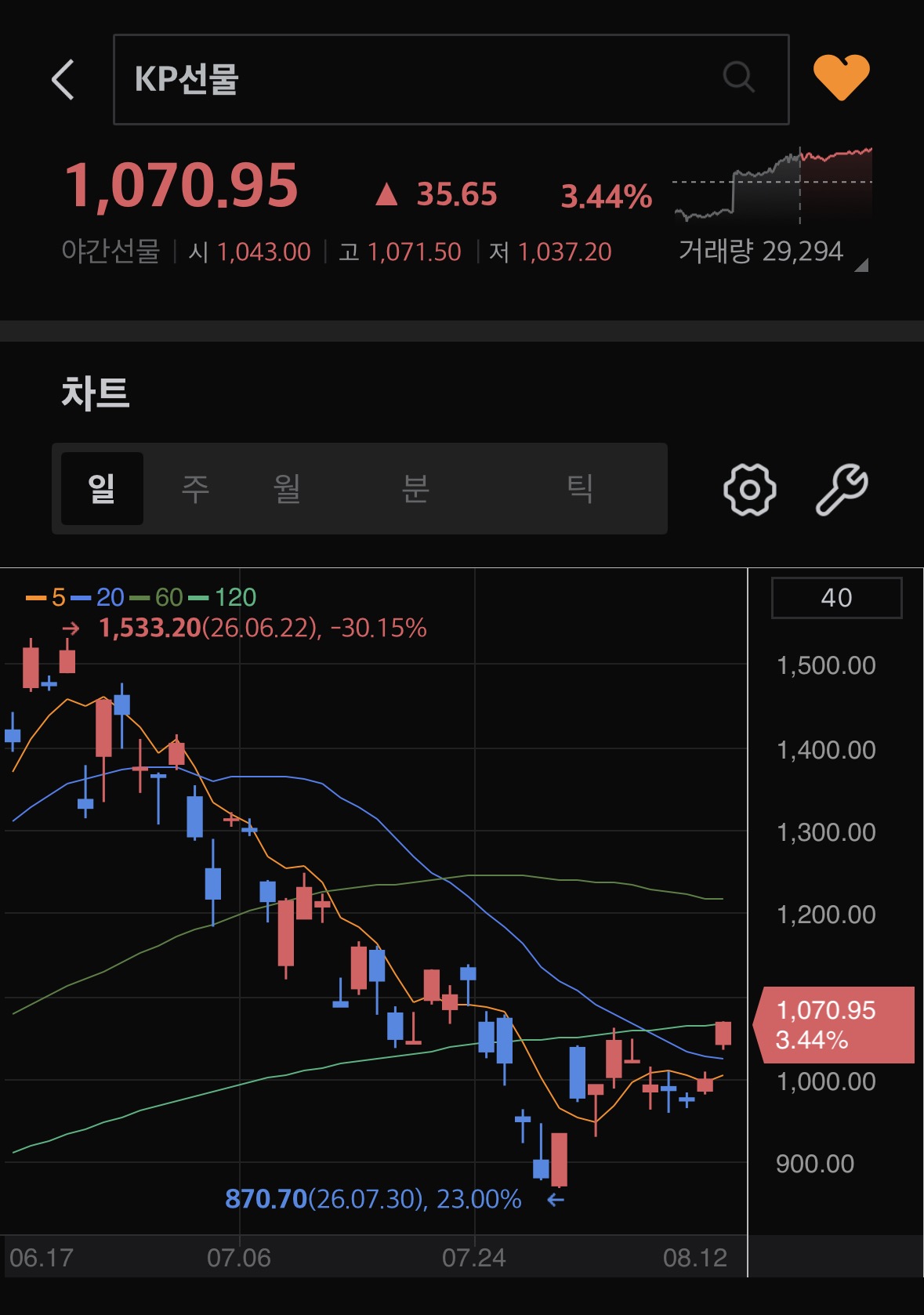
Task: Open chart settings gear
Action: point(749,490)
